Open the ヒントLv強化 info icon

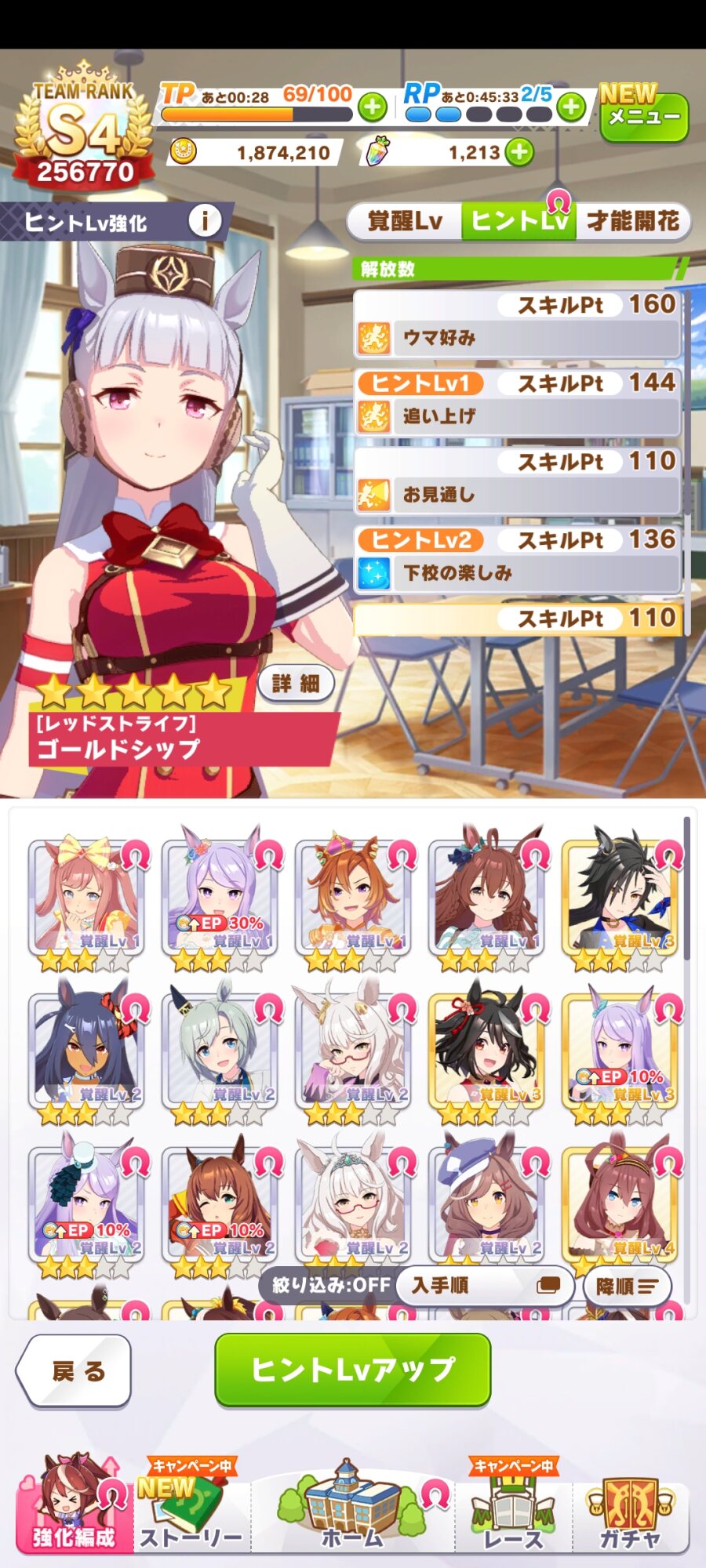click(205, 222)
